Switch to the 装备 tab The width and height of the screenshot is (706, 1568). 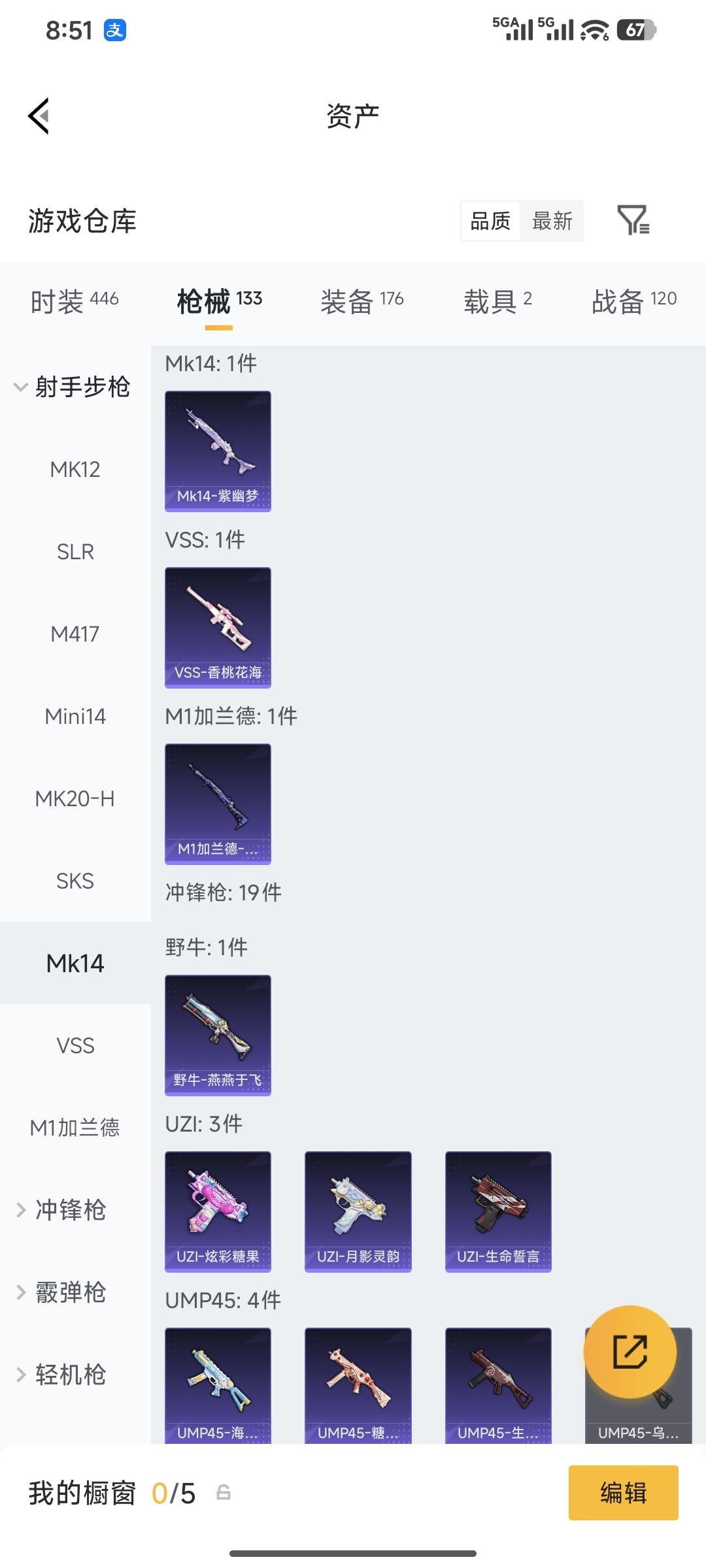tap(361, 301)
